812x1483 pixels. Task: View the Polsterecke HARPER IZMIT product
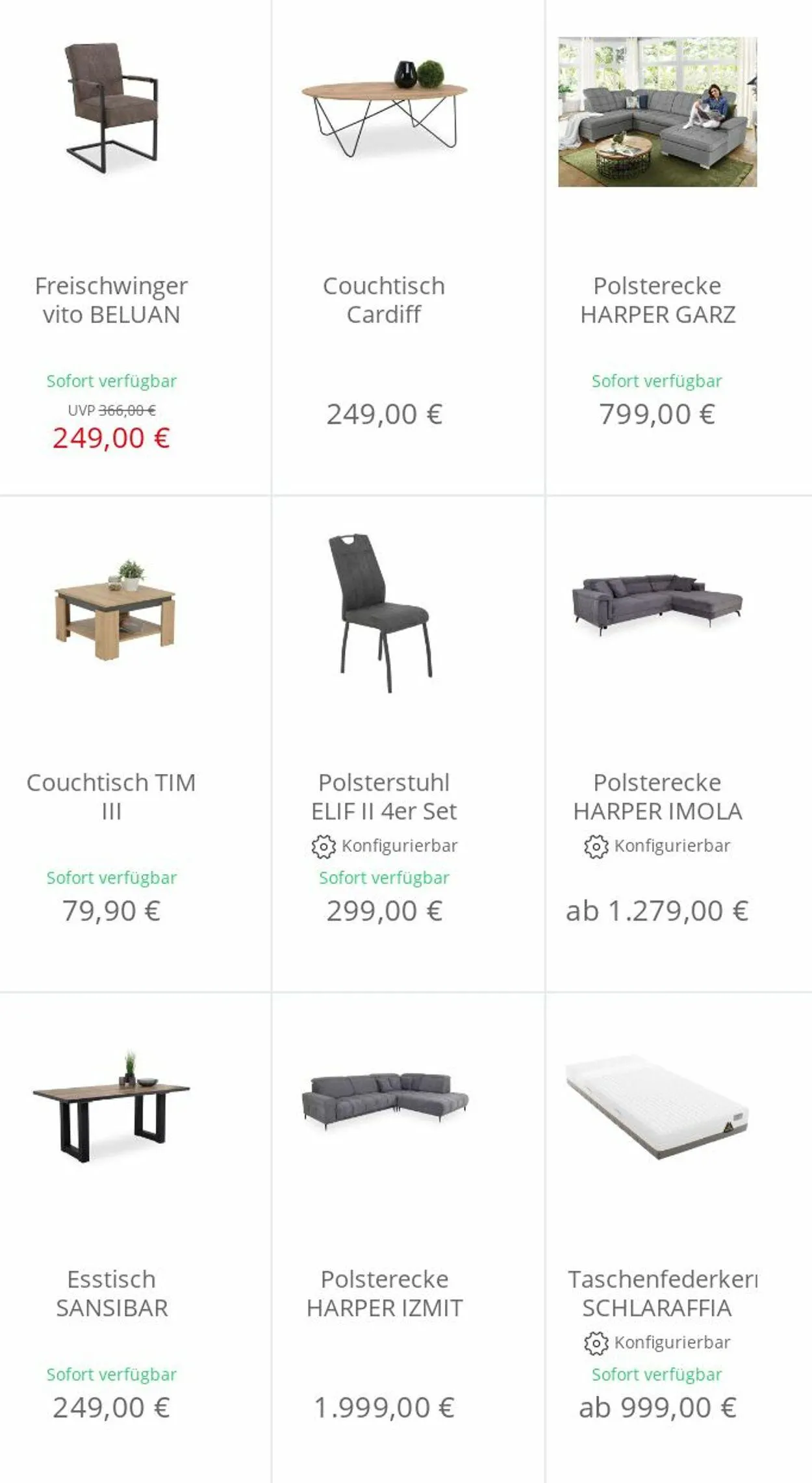pyautogui.click(x=384, y=1293)
